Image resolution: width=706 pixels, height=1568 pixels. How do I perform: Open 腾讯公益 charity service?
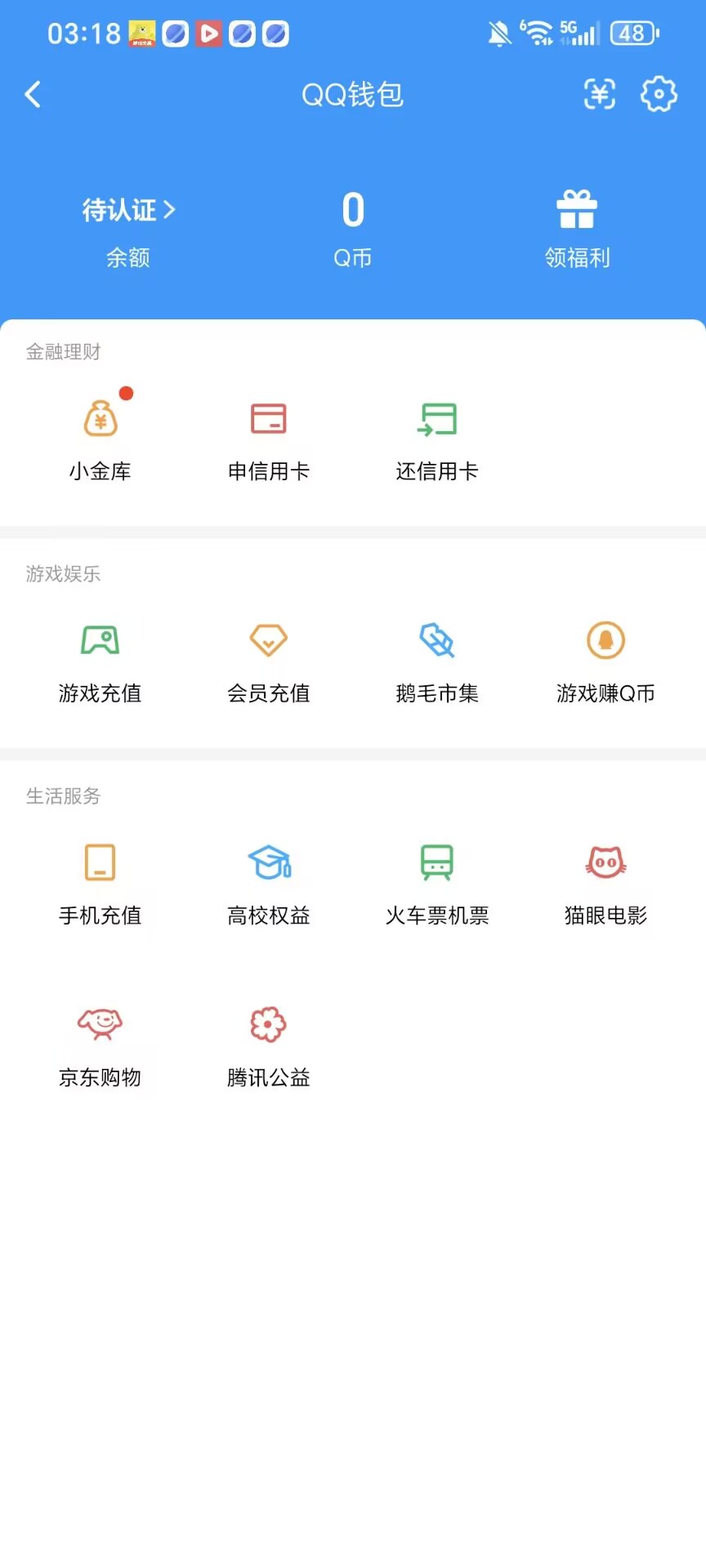pos(268,1045)
